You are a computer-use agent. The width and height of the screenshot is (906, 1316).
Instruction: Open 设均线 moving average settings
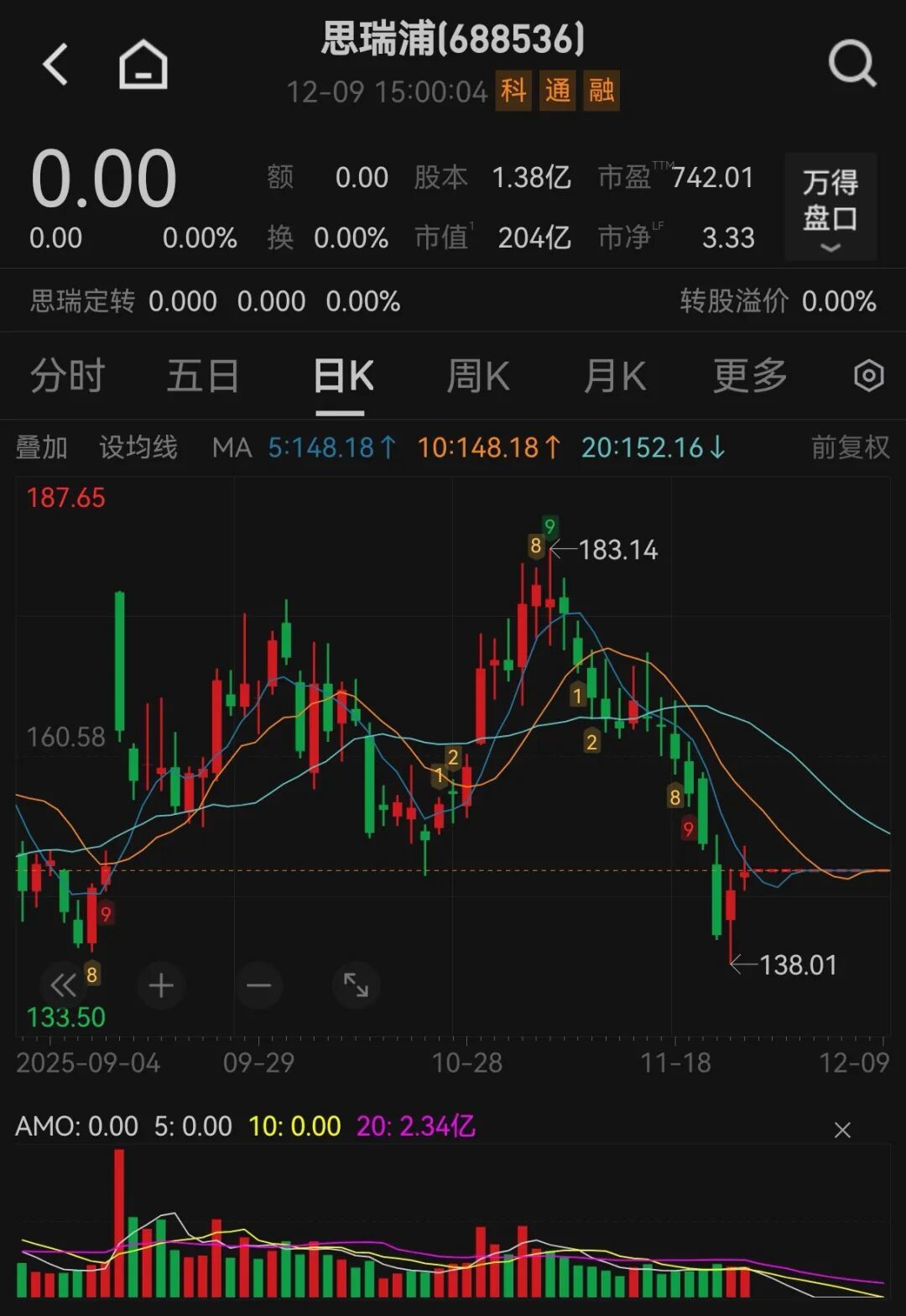138,447
